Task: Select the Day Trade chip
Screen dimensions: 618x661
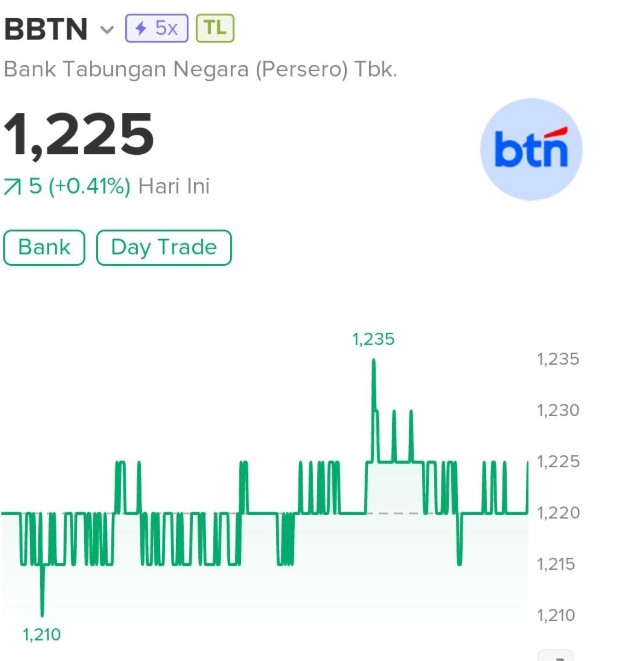Action: point(163,247)
